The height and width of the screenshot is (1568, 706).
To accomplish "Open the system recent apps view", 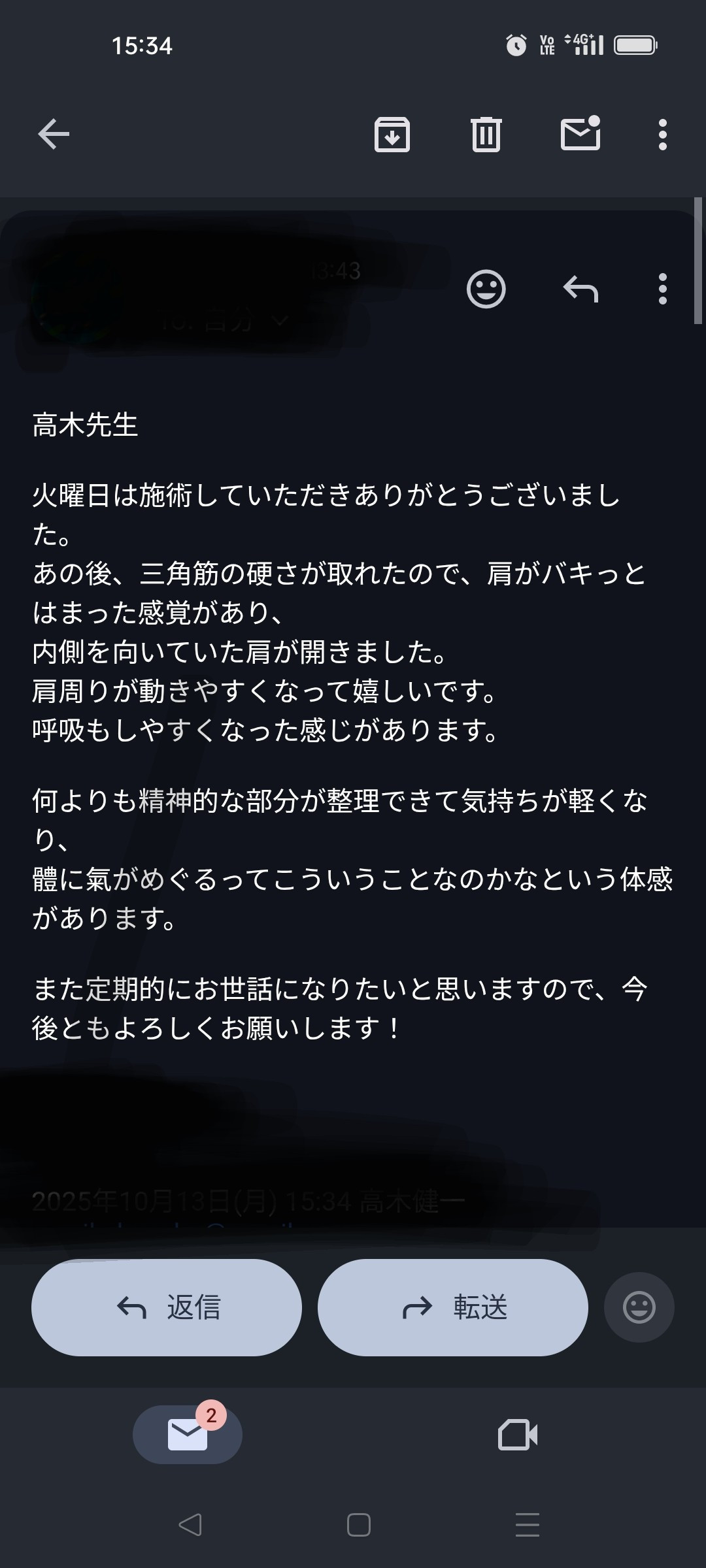I will pos(527,1525).
